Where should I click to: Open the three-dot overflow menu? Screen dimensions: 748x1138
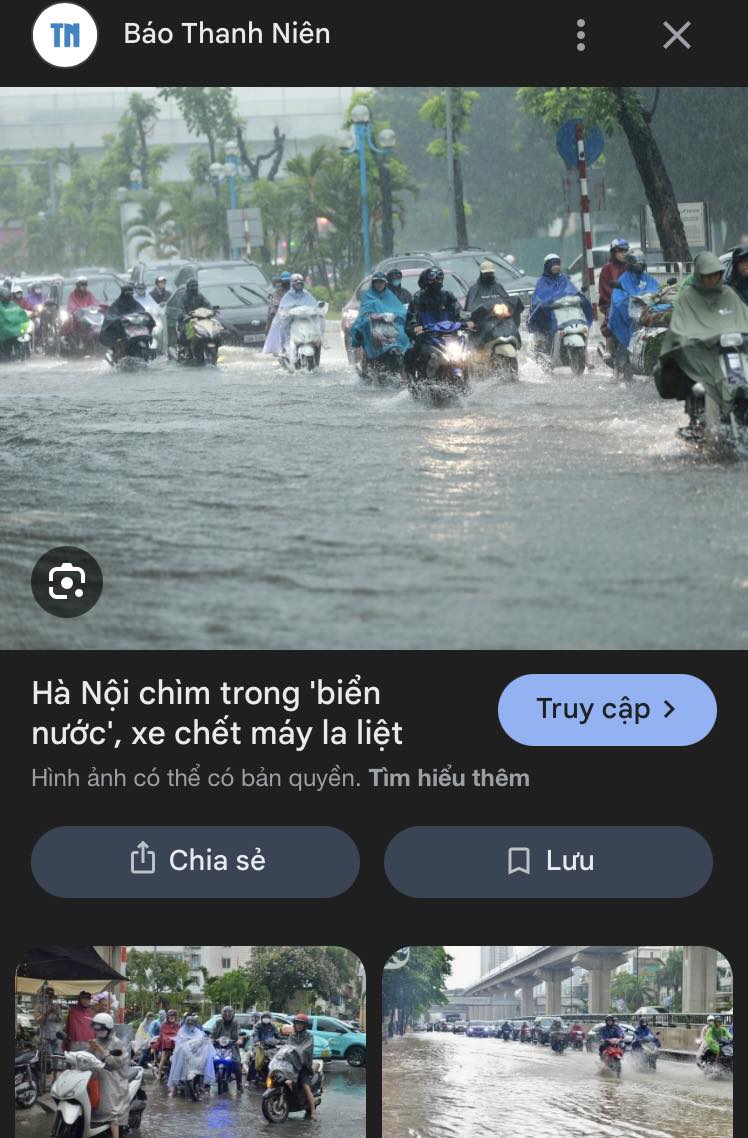pyautogui.click(x=581, y=35)
